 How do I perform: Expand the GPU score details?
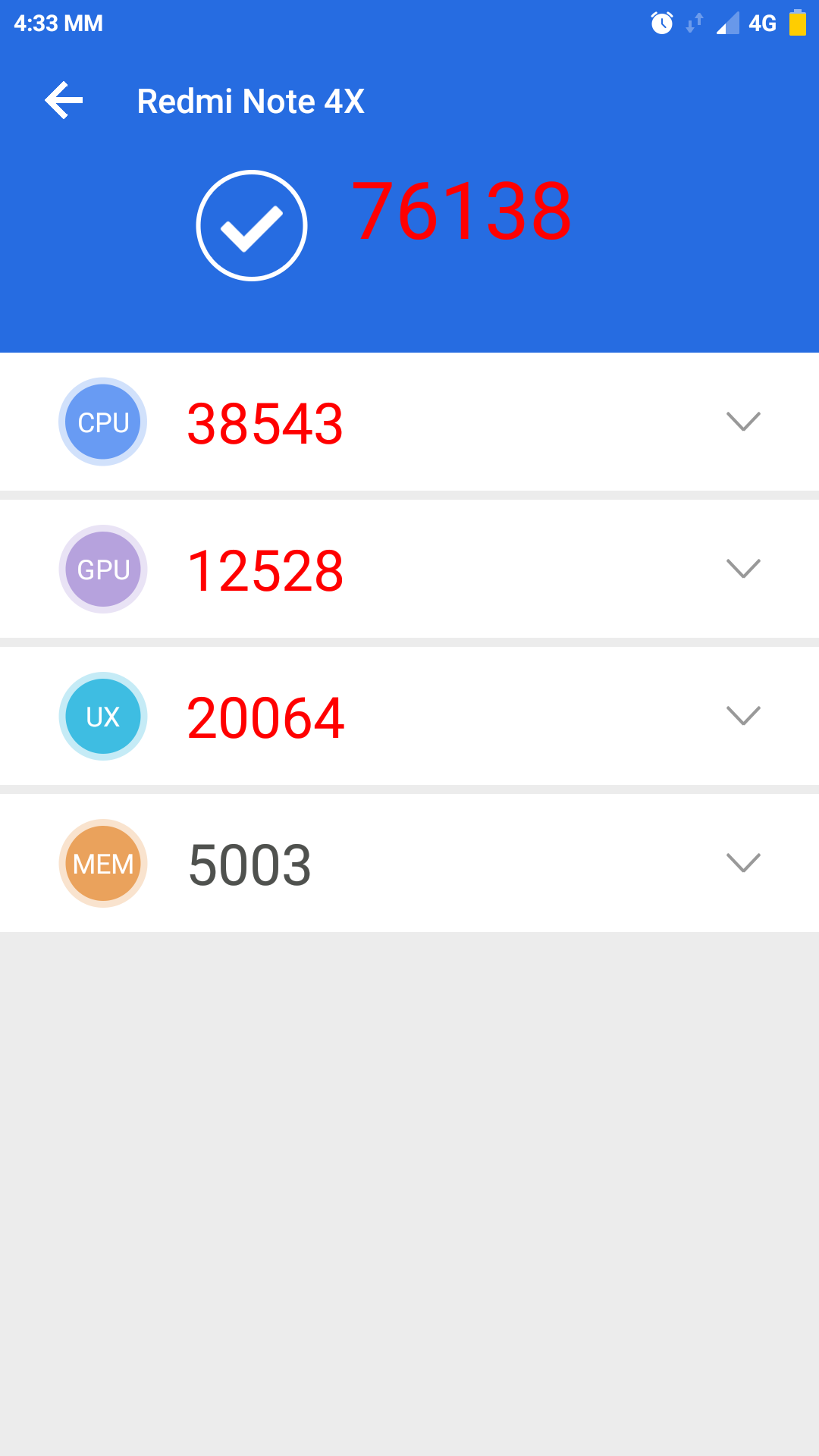742,569
